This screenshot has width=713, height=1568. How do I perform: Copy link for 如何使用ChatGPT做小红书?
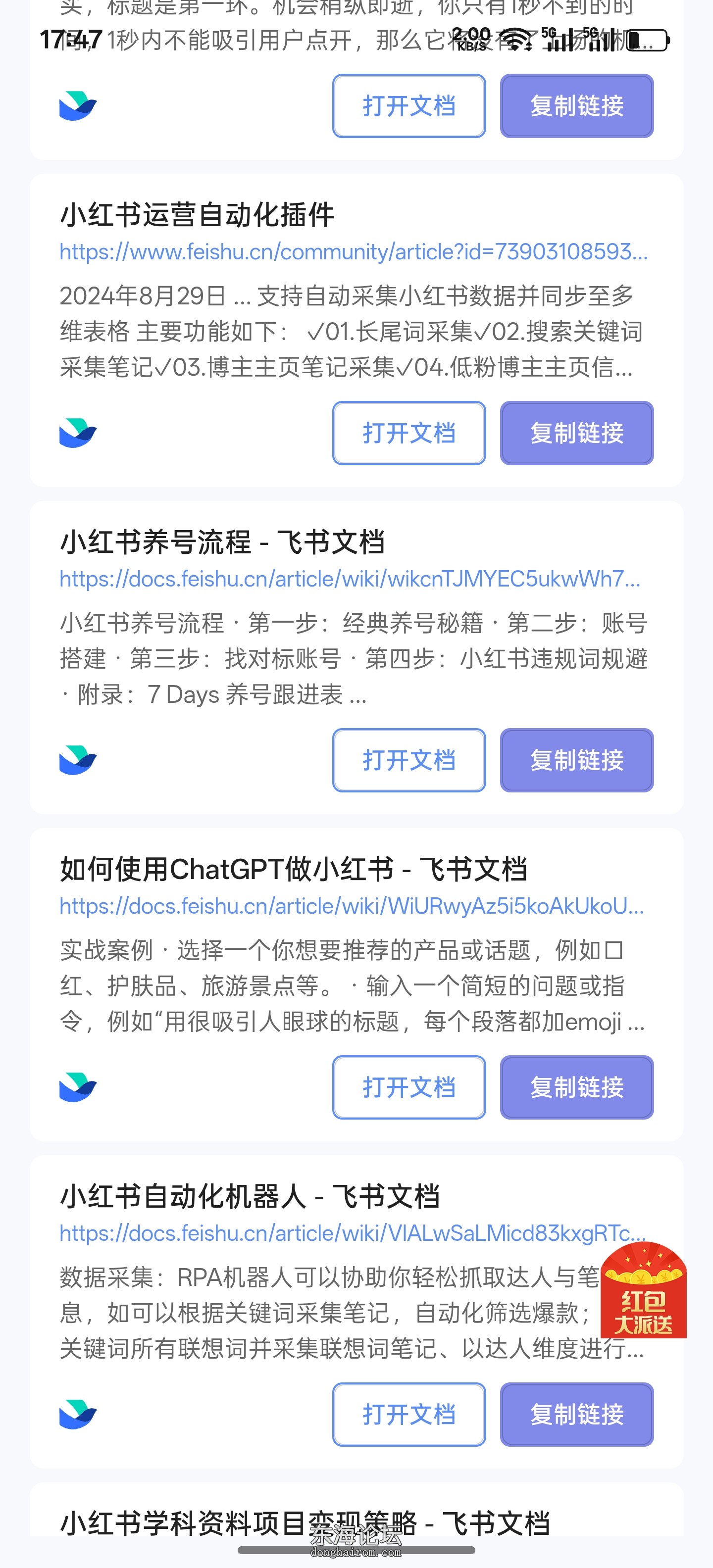tap(576, 1087)
